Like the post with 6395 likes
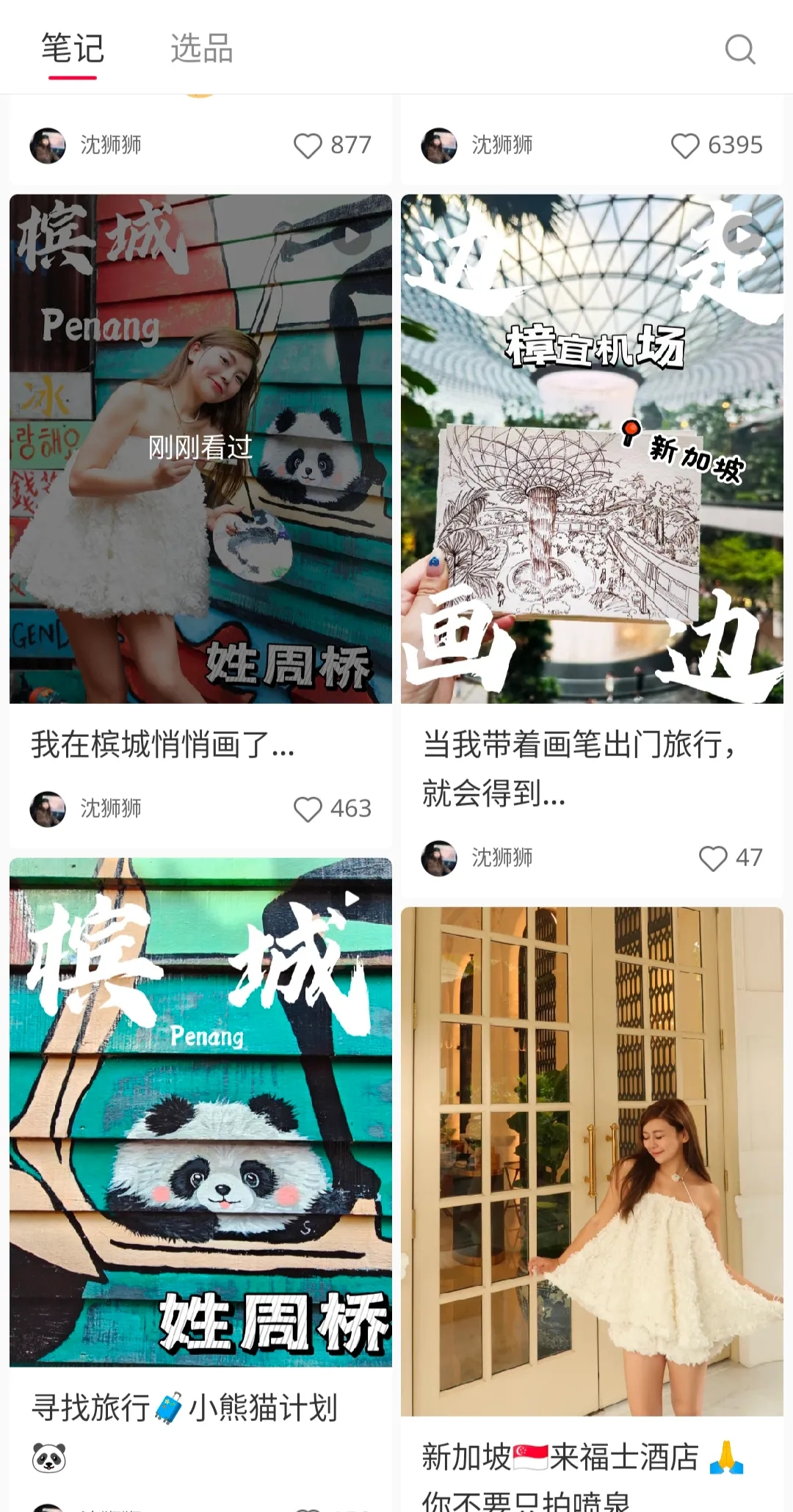Screen dimensions: 793x1512 (x=685, y=145)
